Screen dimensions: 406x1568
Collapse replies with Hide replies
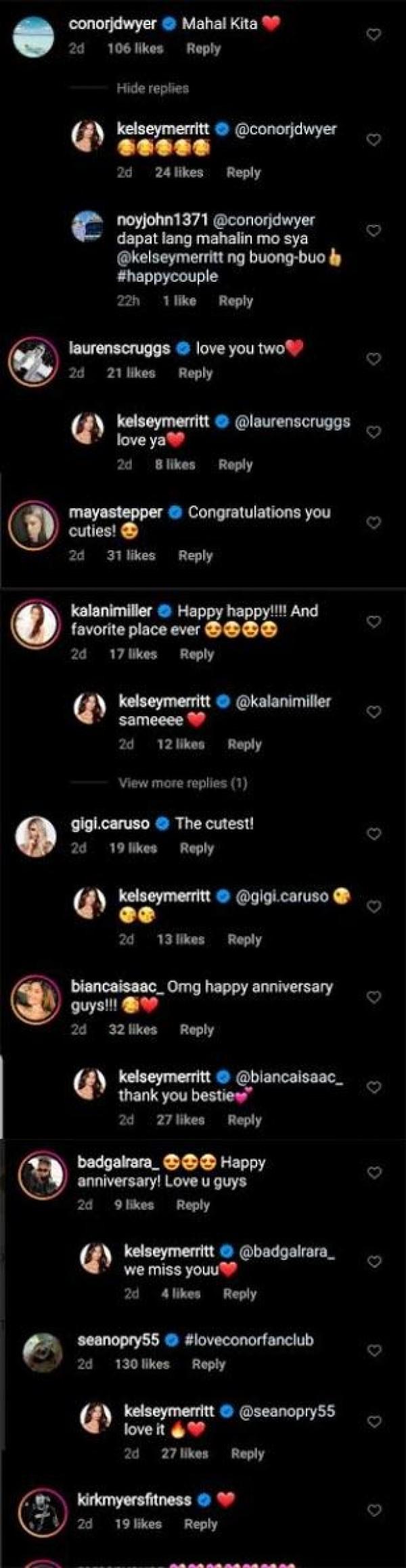[152, 88]
